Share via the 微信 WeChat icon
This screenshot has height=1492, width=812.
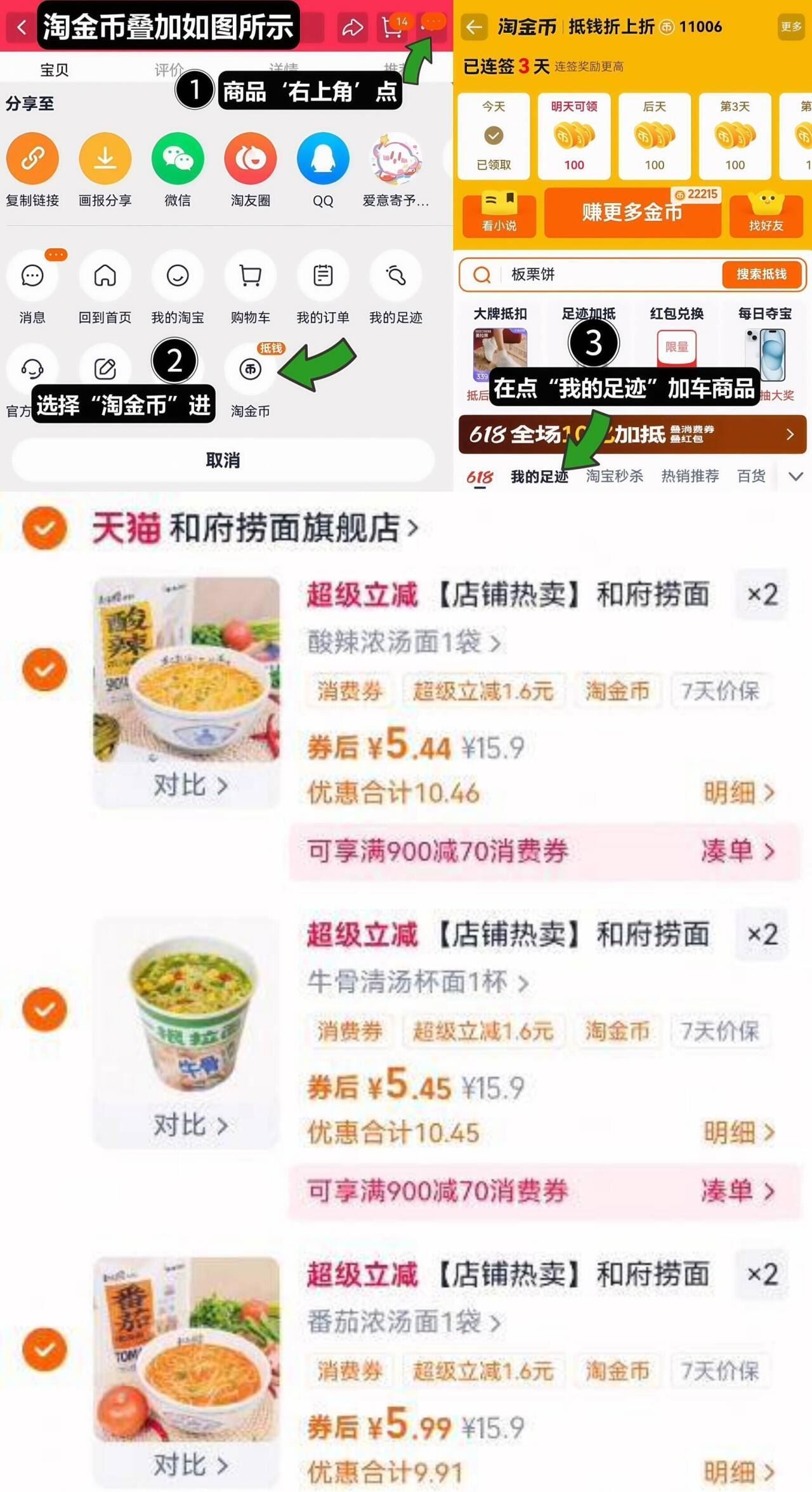pyautogui.click(x=178, y=159)
